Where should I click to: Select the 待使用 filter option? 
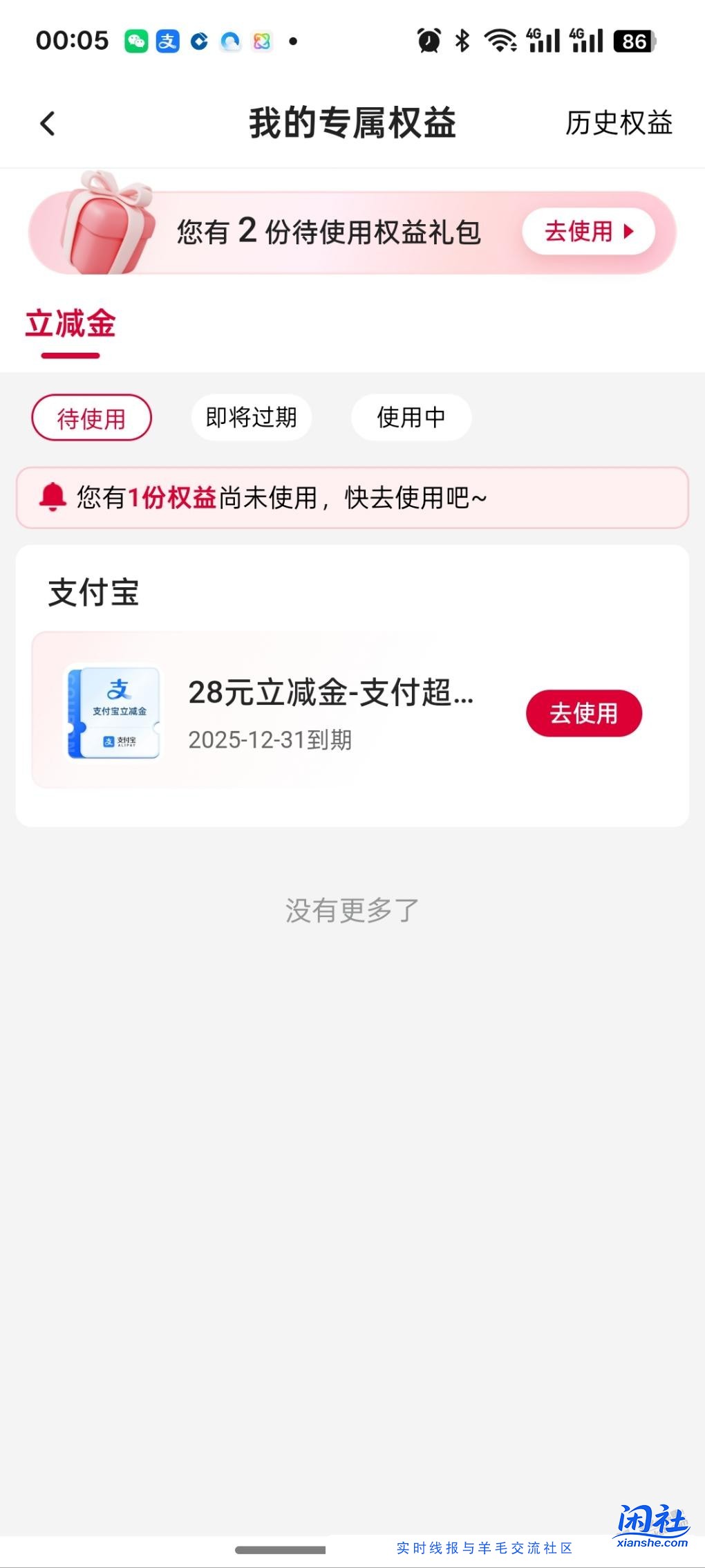(x=91, y=416)
